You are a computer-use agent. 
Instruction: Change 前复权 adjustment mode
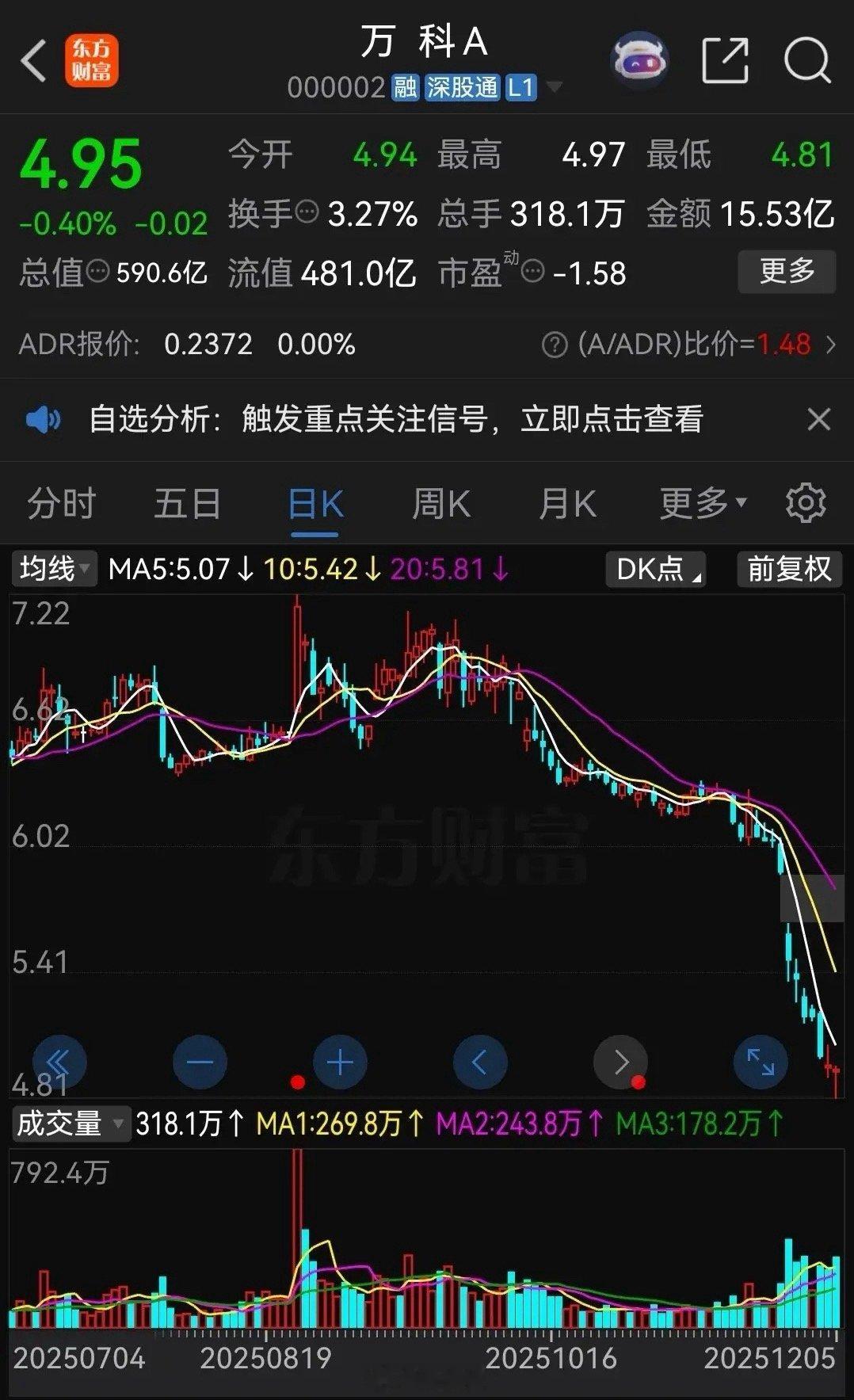pyautogui.click(x=789, y=569)
